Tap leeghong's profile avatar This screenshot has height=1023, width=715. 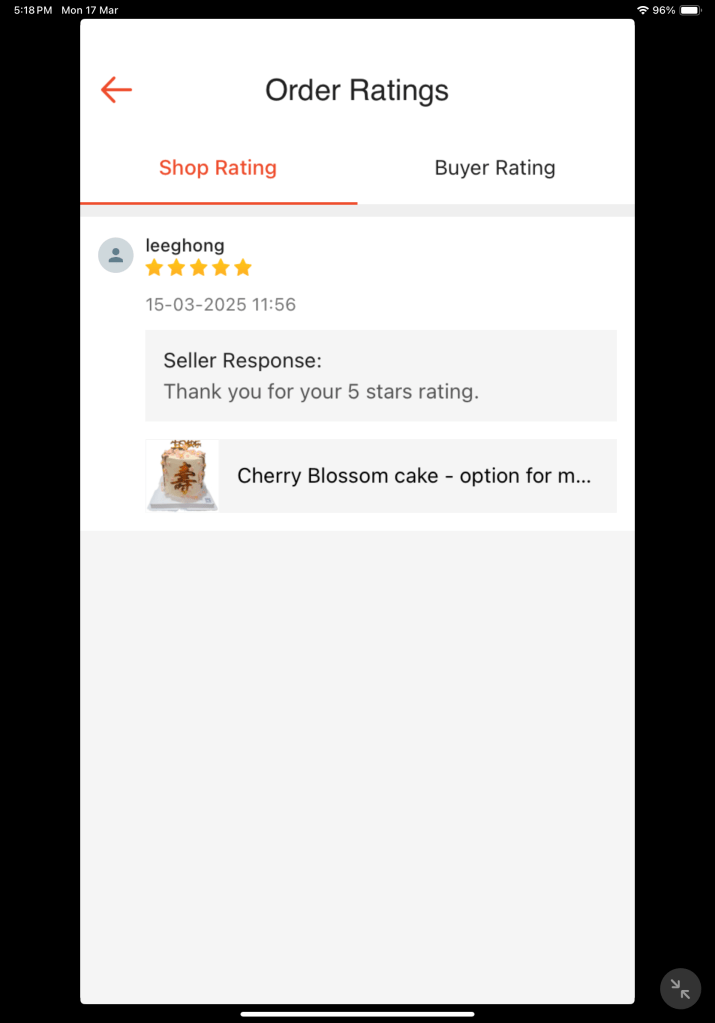click(x=116, y=255)
